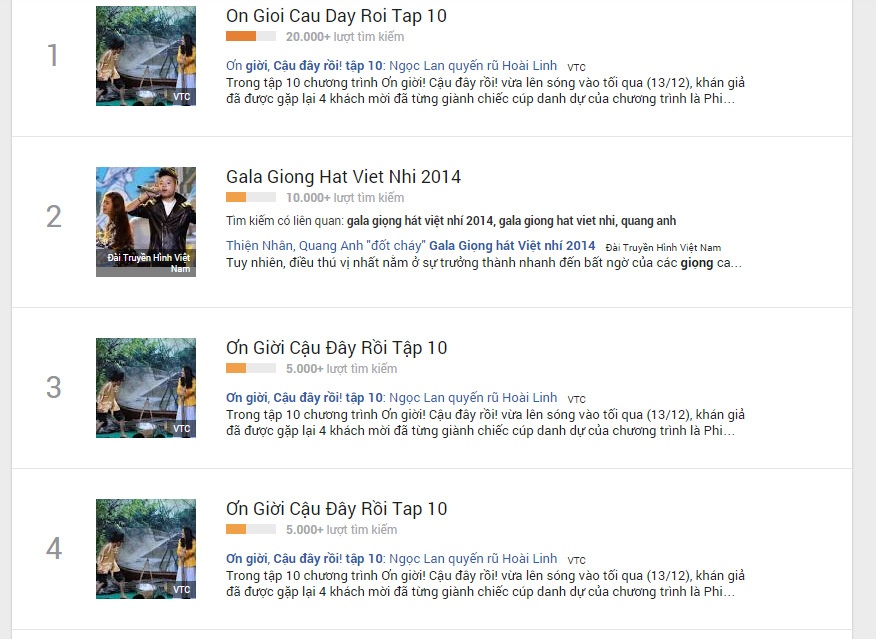
Task: Tap the thumbnail image of trend number 3
Action: [x=146, y=388]
